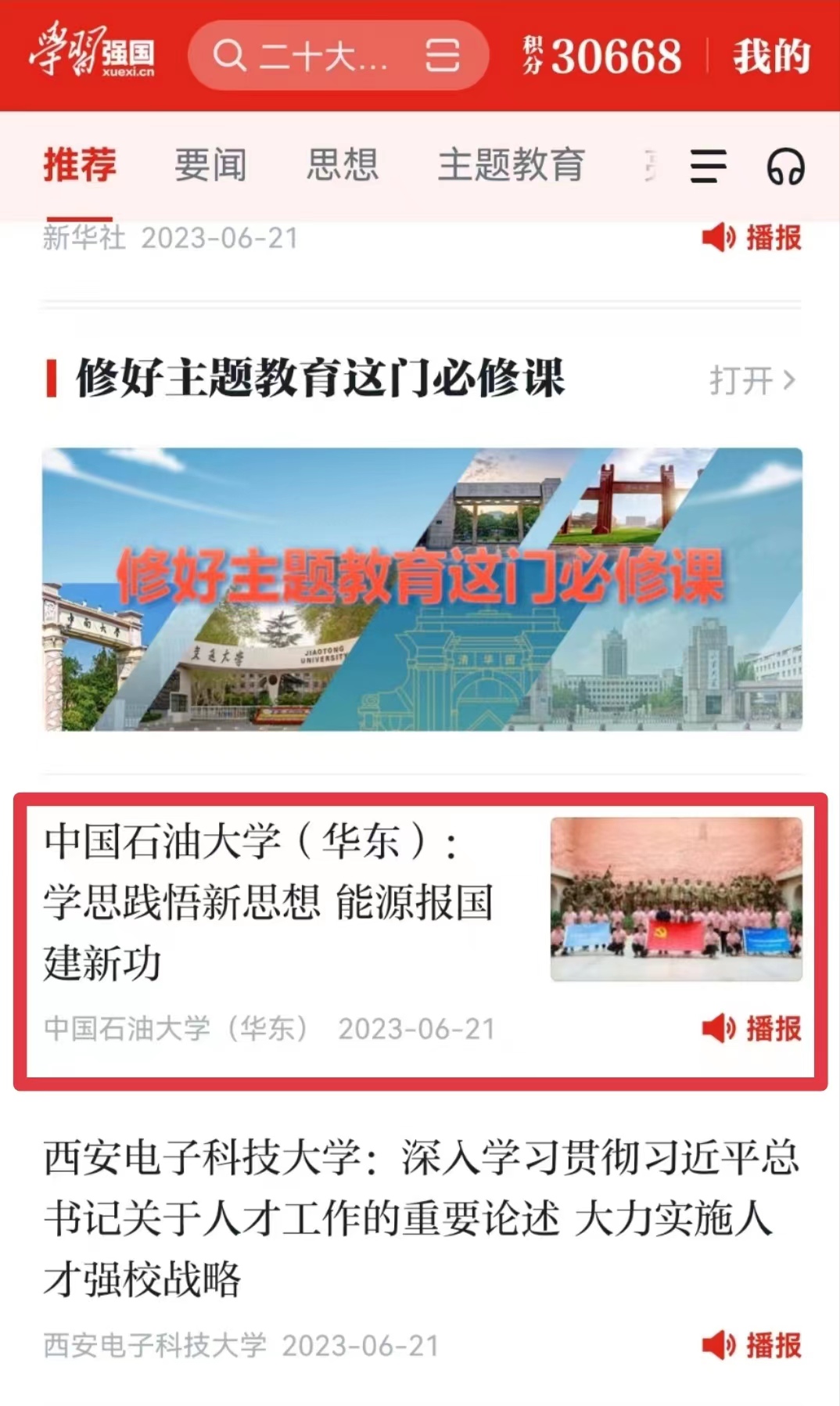Open the channel list menu icon

pos(708,166)
